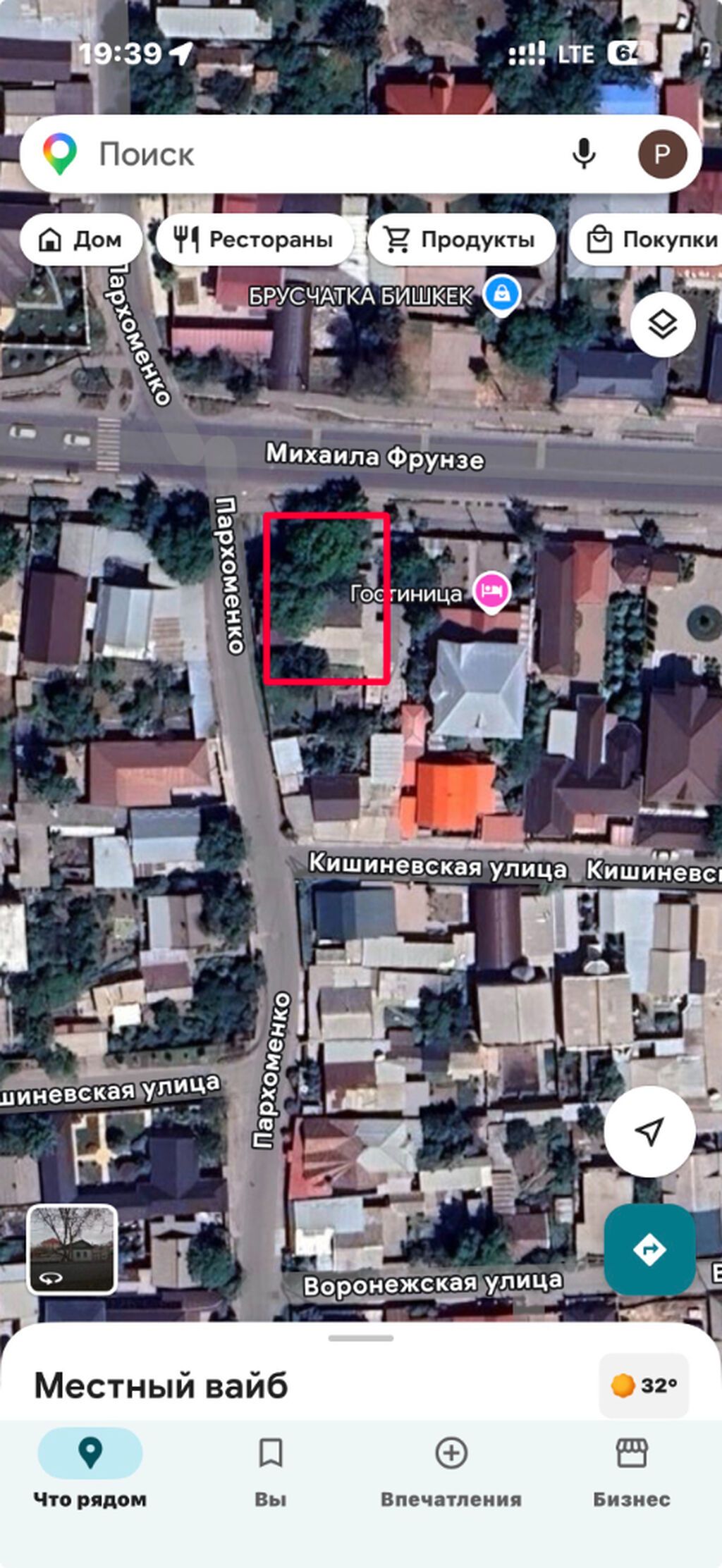
Task: Select the Дом chip
Action: (x=81, y=240)
